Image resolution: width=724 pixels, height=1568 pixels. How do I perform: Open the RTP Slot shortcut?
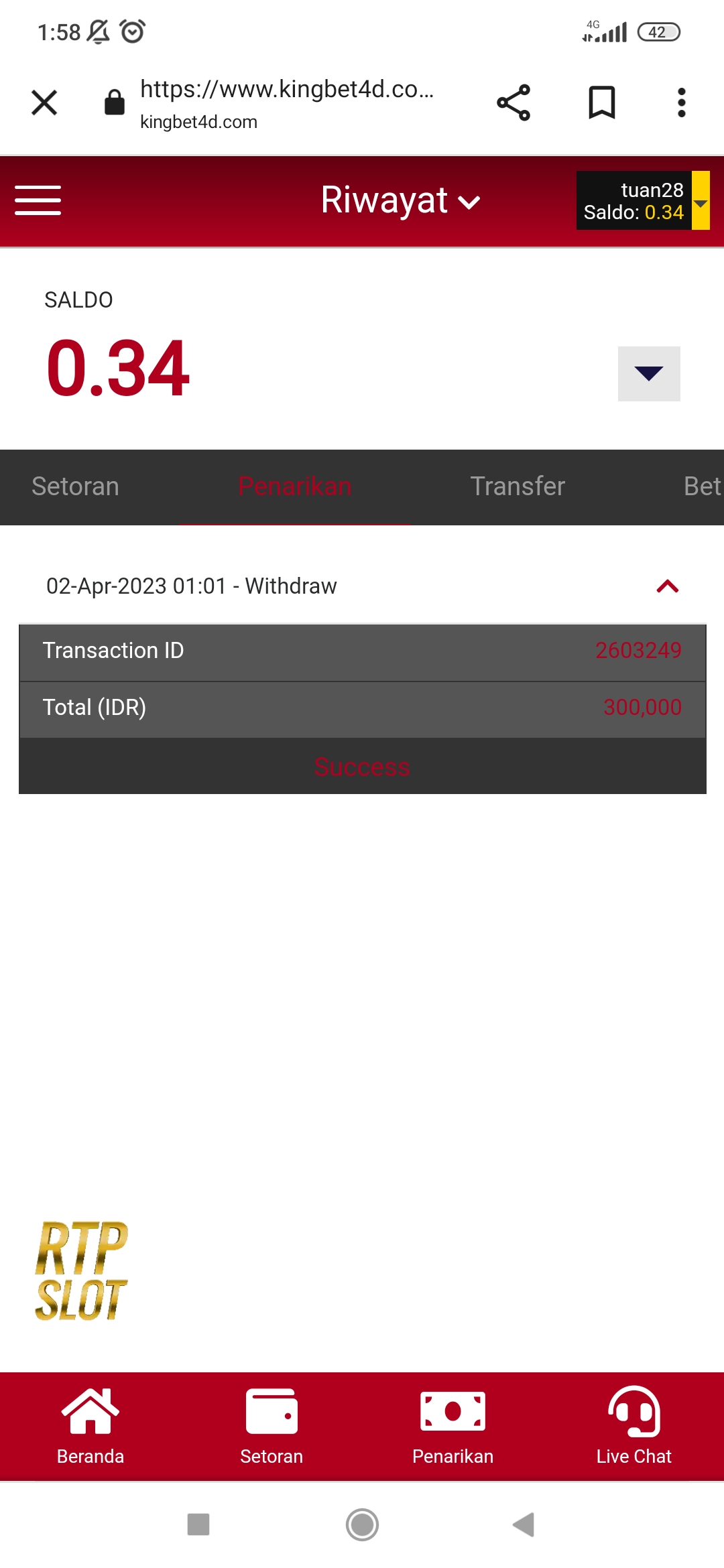[81, 1271]
